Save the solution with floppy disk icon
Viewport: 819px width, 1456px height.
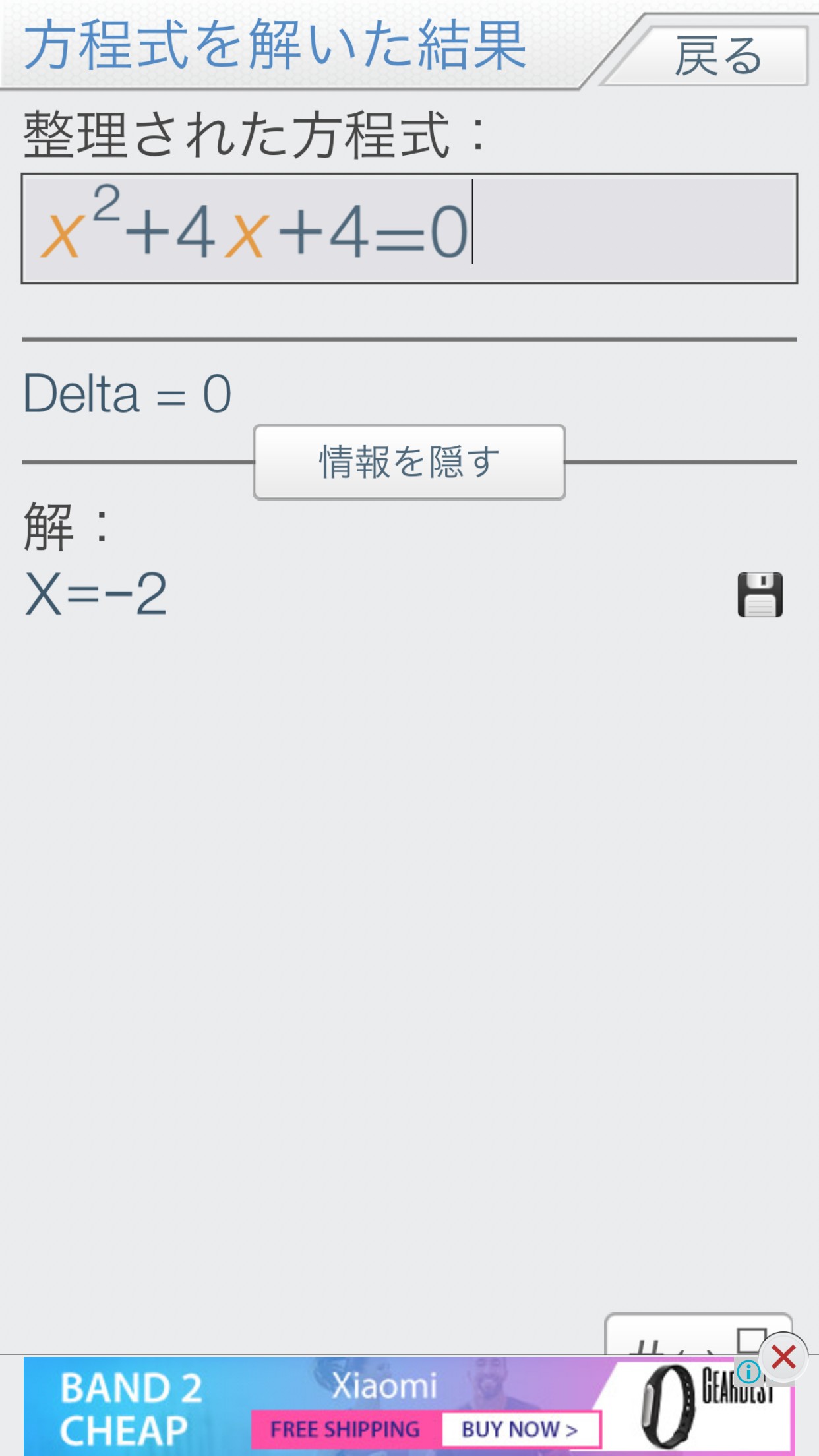point(760,595)
